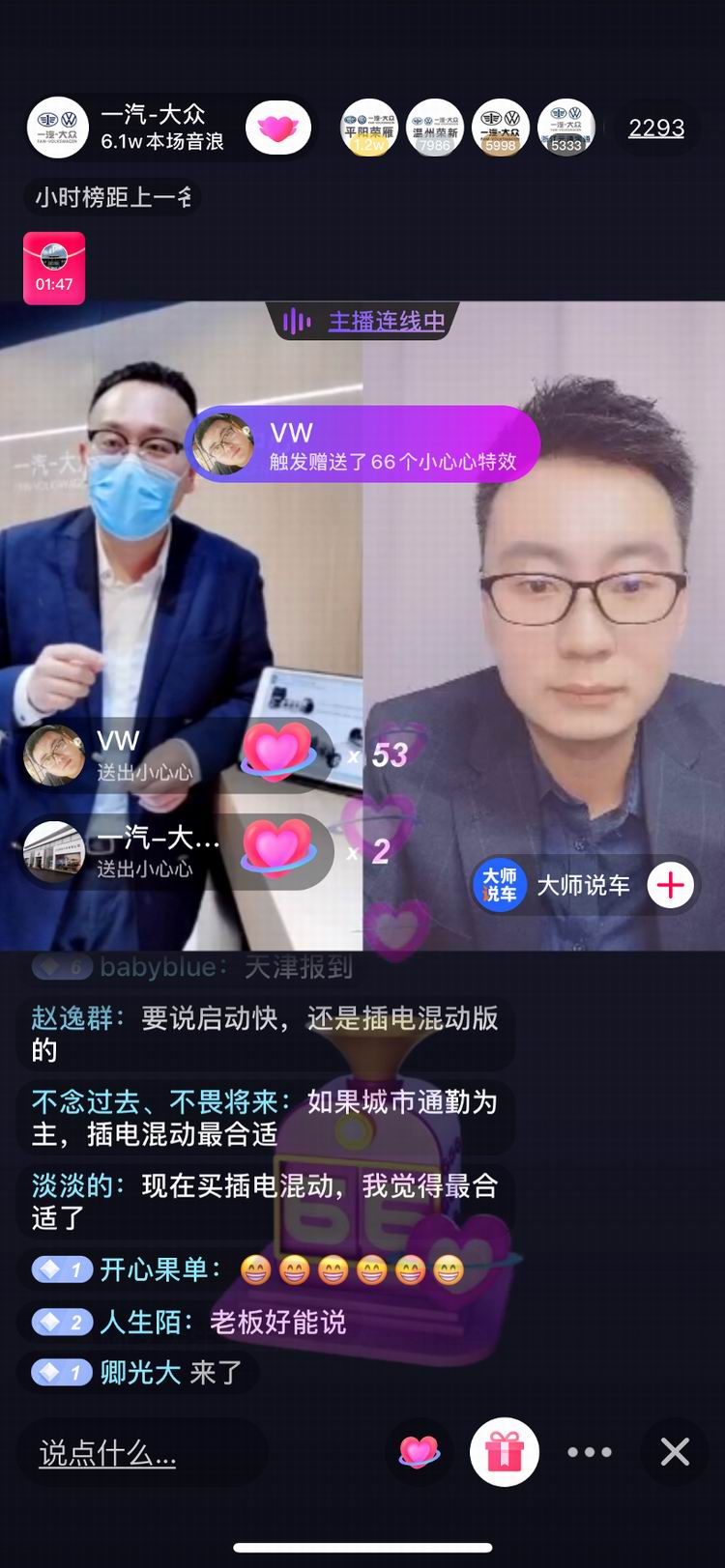Viewport: 725px width, 1568px height.
Task: Open the 2293 viewer count list
Action: pyautogui.click(x=656, y=128)
